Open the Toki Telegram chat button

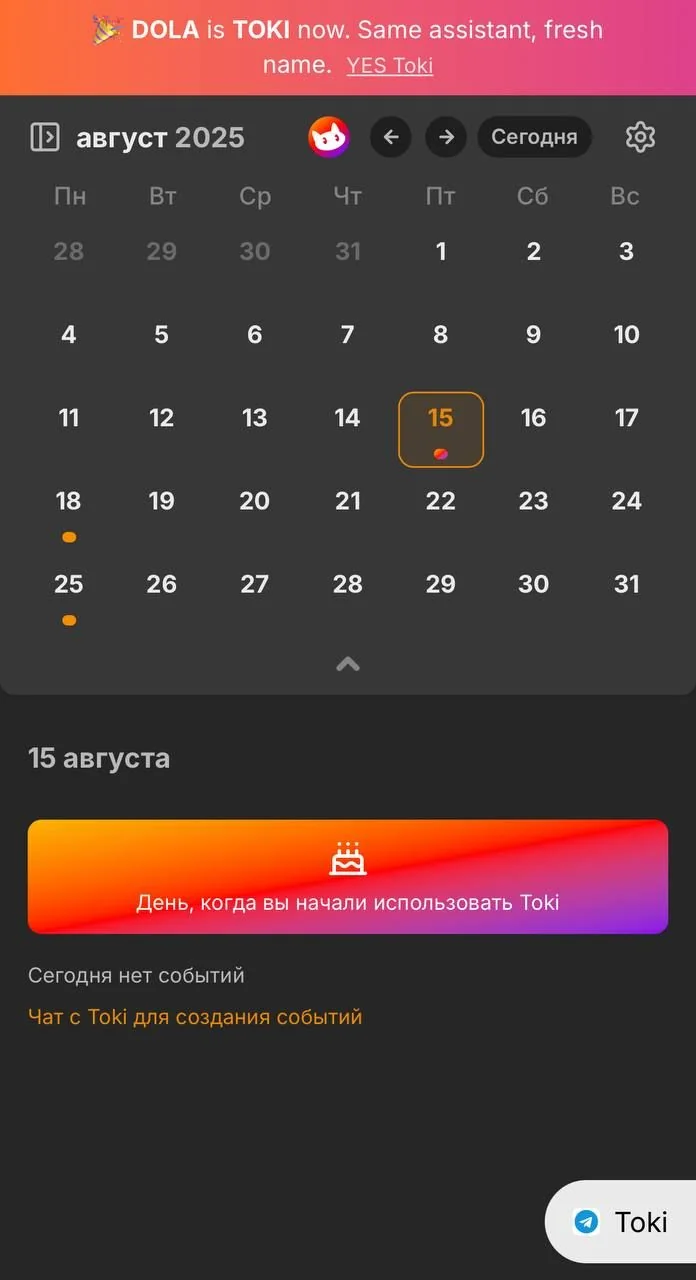pyautogui.click(x=620, y=1222)
